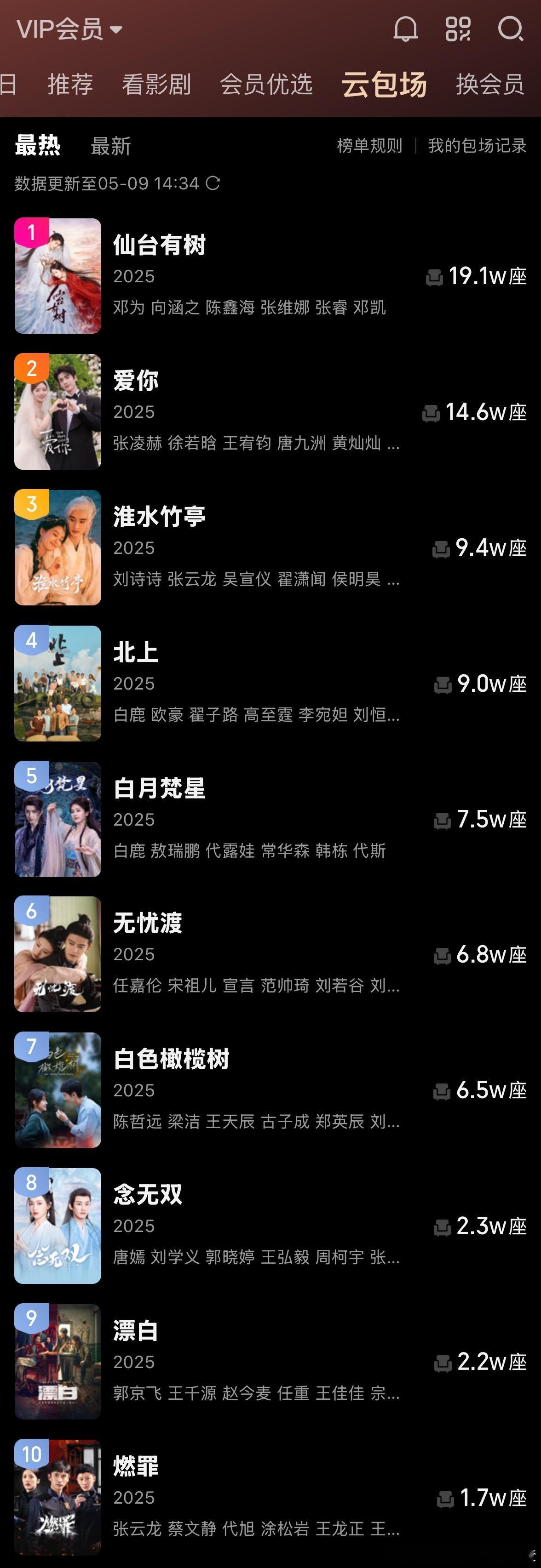
Task: Open the drama 漂白
Action: 136,1331
